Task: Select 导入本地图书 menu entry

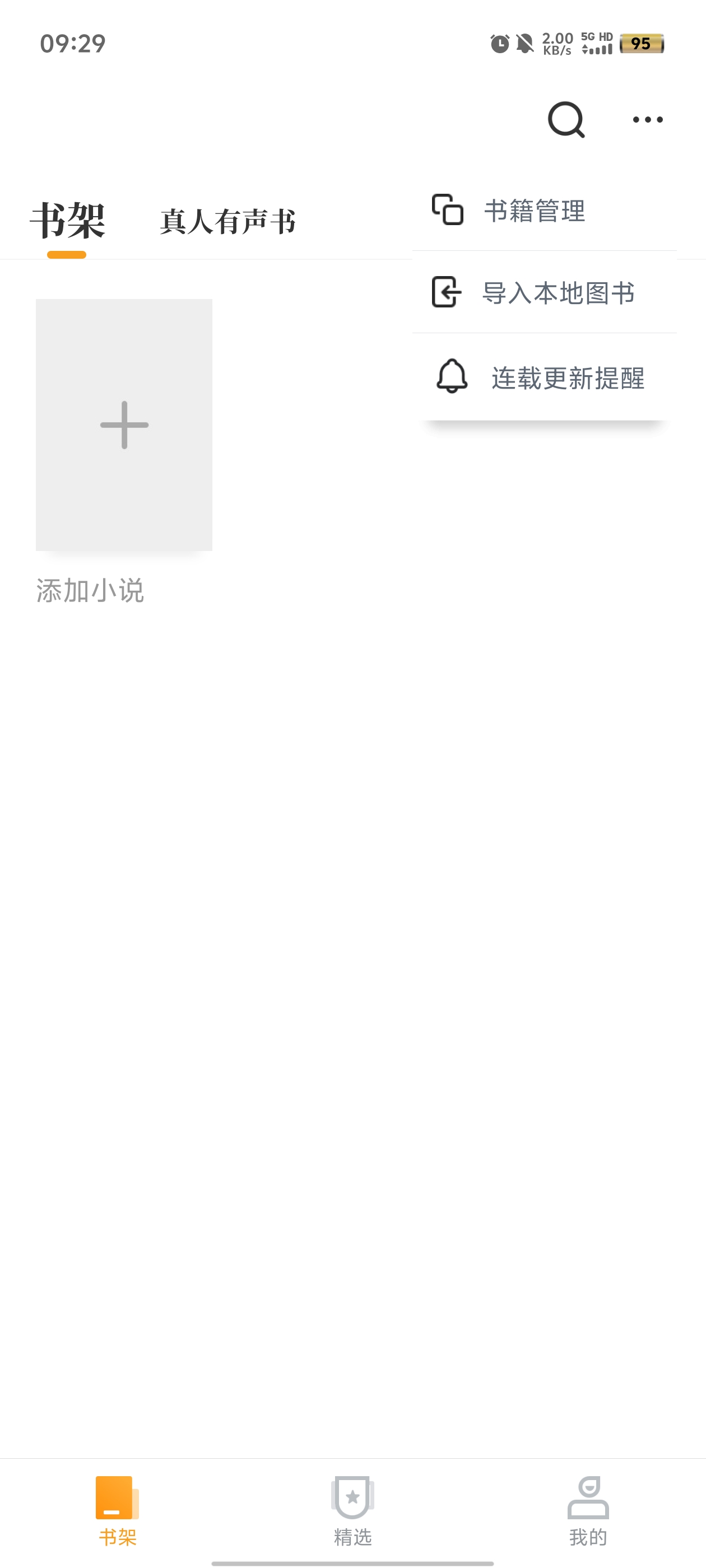Action: 558,293
